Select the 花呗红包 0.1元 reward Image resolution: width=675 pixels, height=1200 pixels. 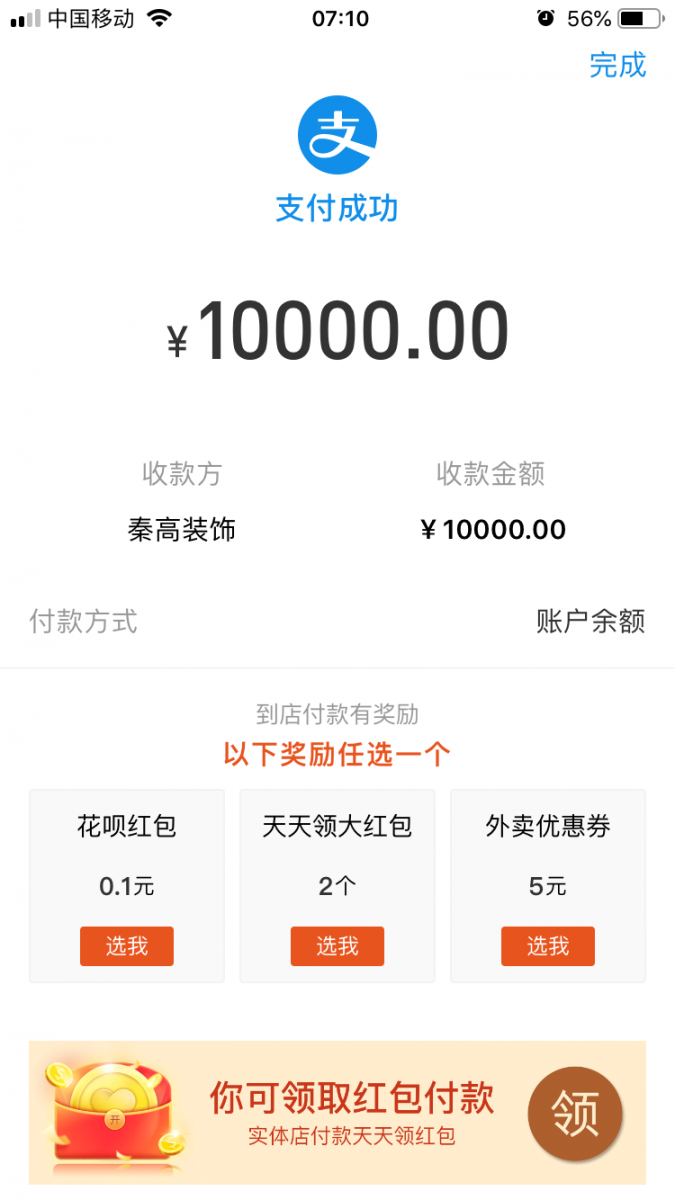[127, 946]
